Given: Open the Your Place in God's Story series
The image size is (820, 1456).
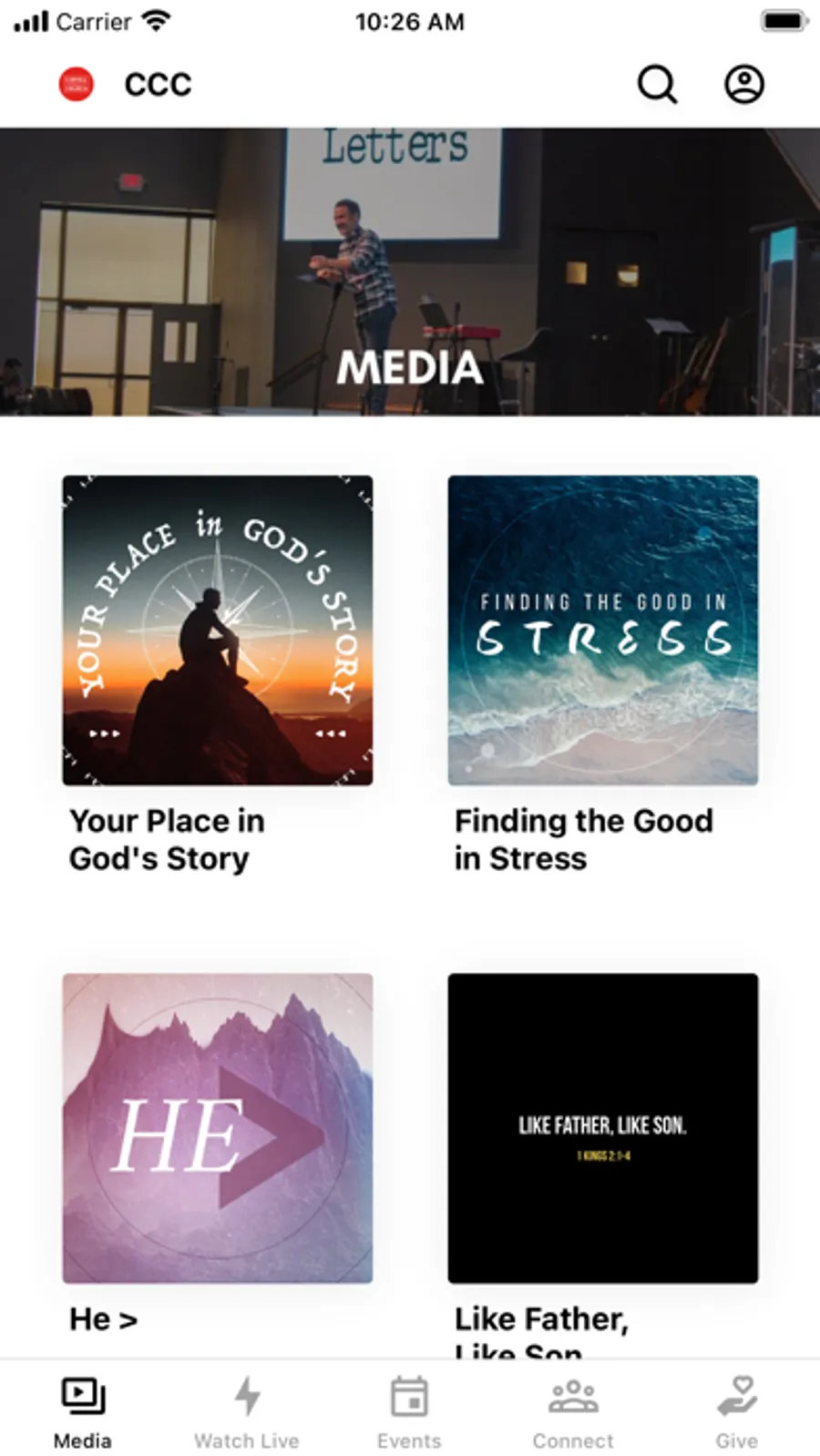Looking at the screenshot, I should pyautogui.click(x=218, y=631).
